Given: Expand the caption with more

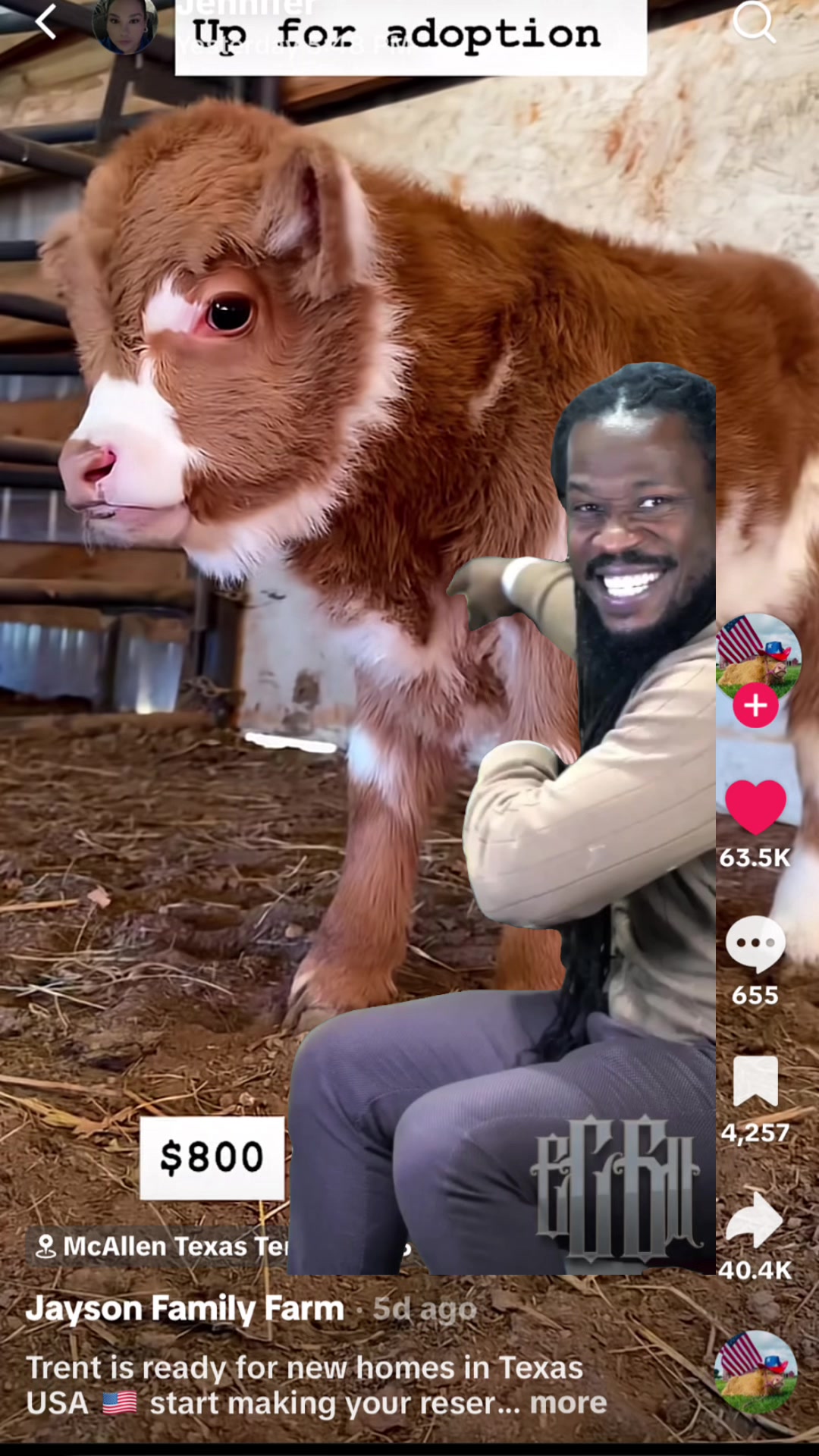Looking at the screenshot, I should (x=568, y=1403).
